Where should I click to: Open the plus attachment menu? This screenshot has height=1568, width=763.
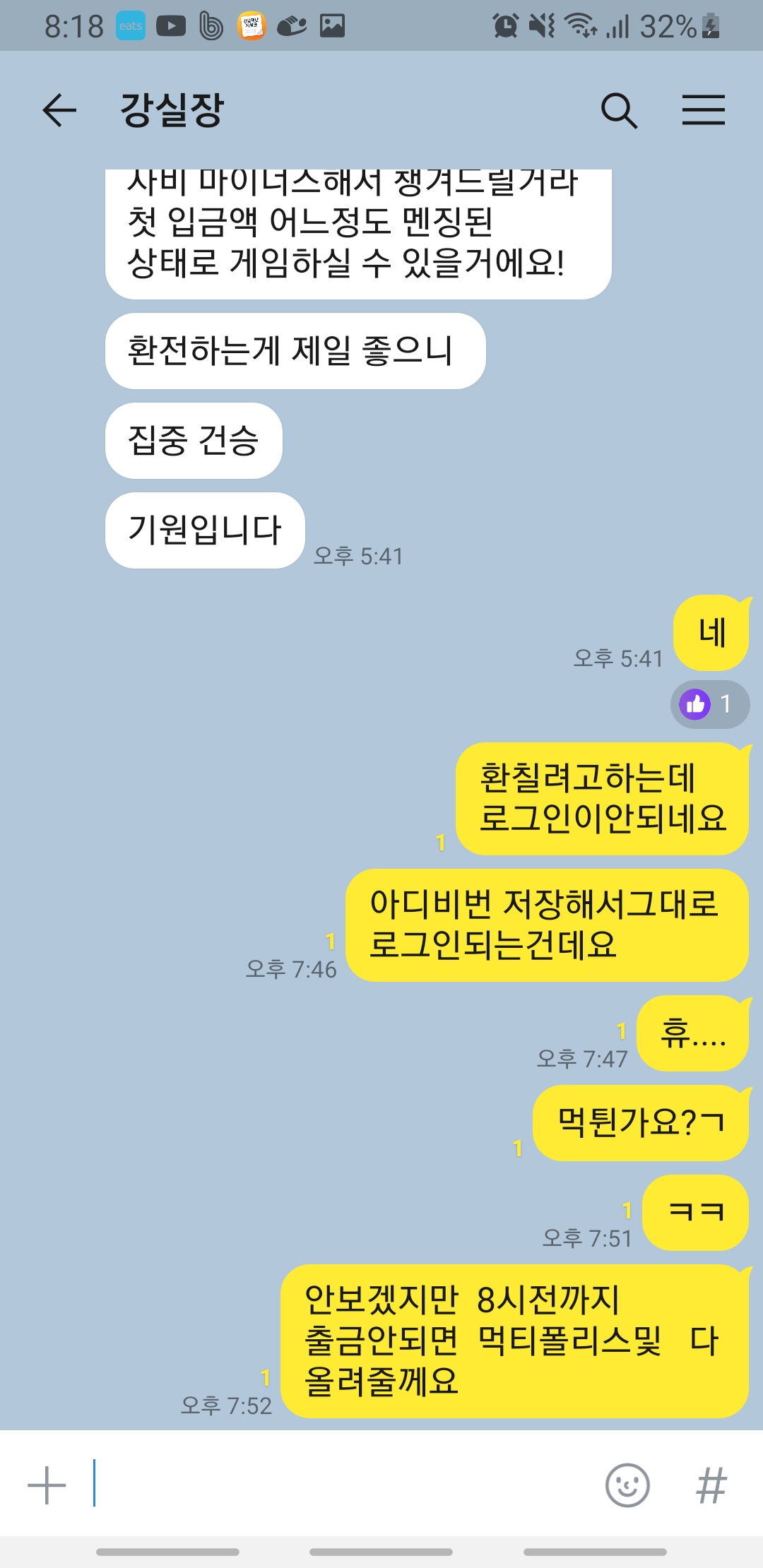47,1485
